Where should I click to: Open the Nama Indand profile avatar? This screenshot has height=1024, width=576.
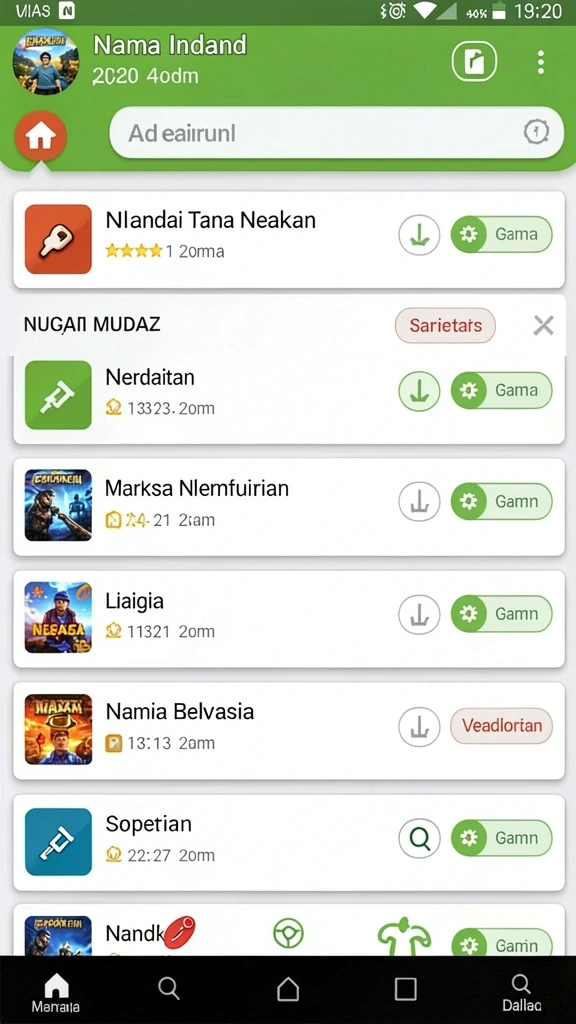pos(46,62)
